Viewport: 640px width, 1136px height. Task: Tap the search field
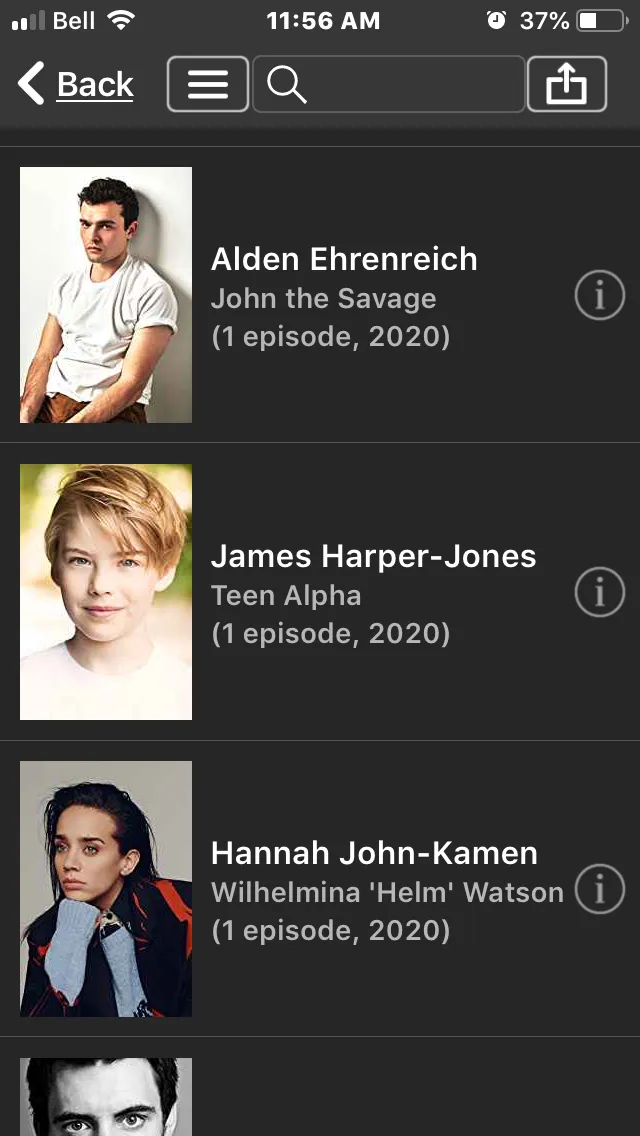388,84
